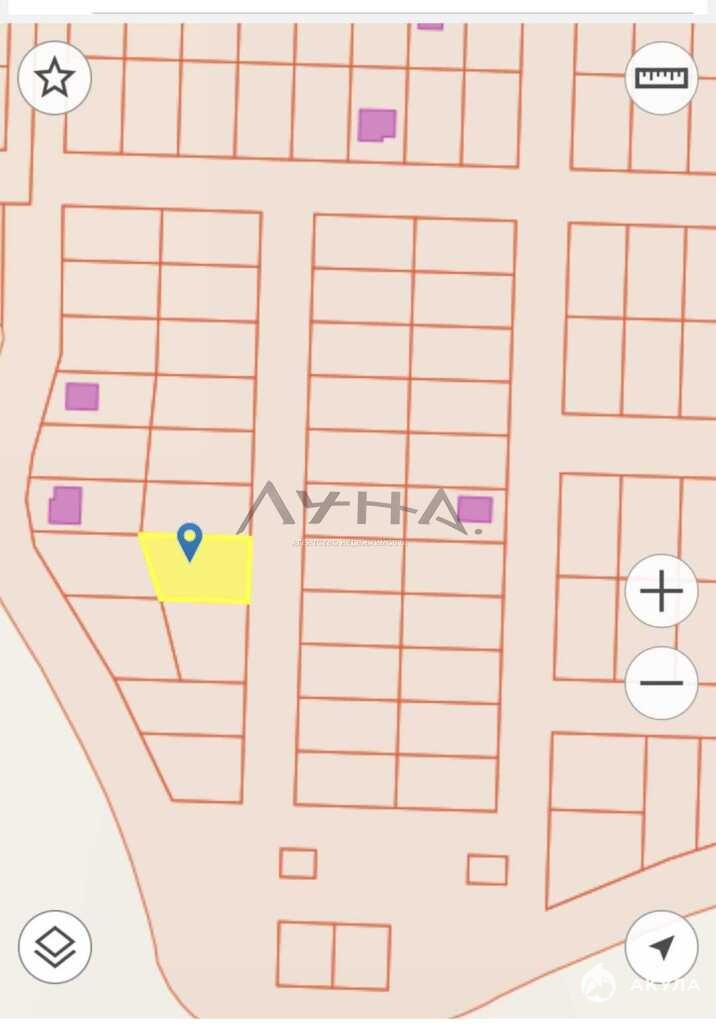Add this location to favorites with the star

pos(55,77)
